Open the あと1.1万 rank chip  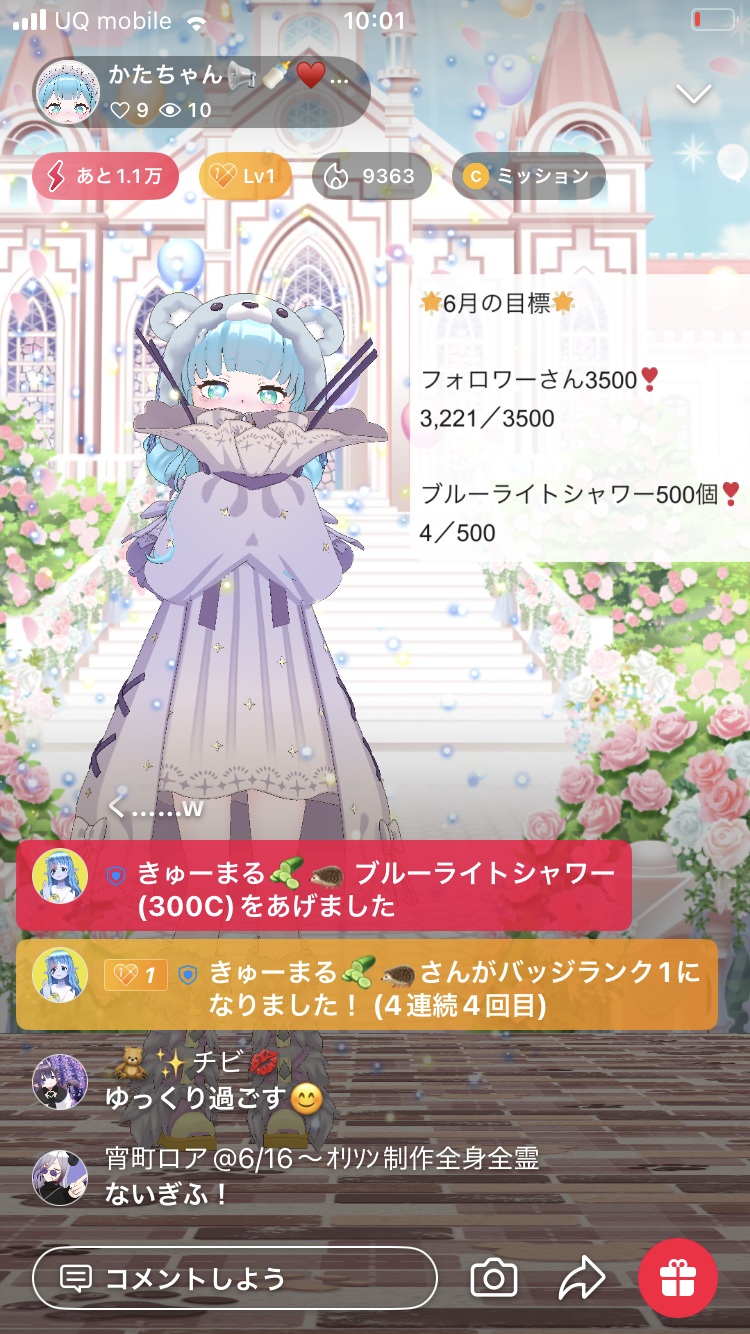(105, 177)
